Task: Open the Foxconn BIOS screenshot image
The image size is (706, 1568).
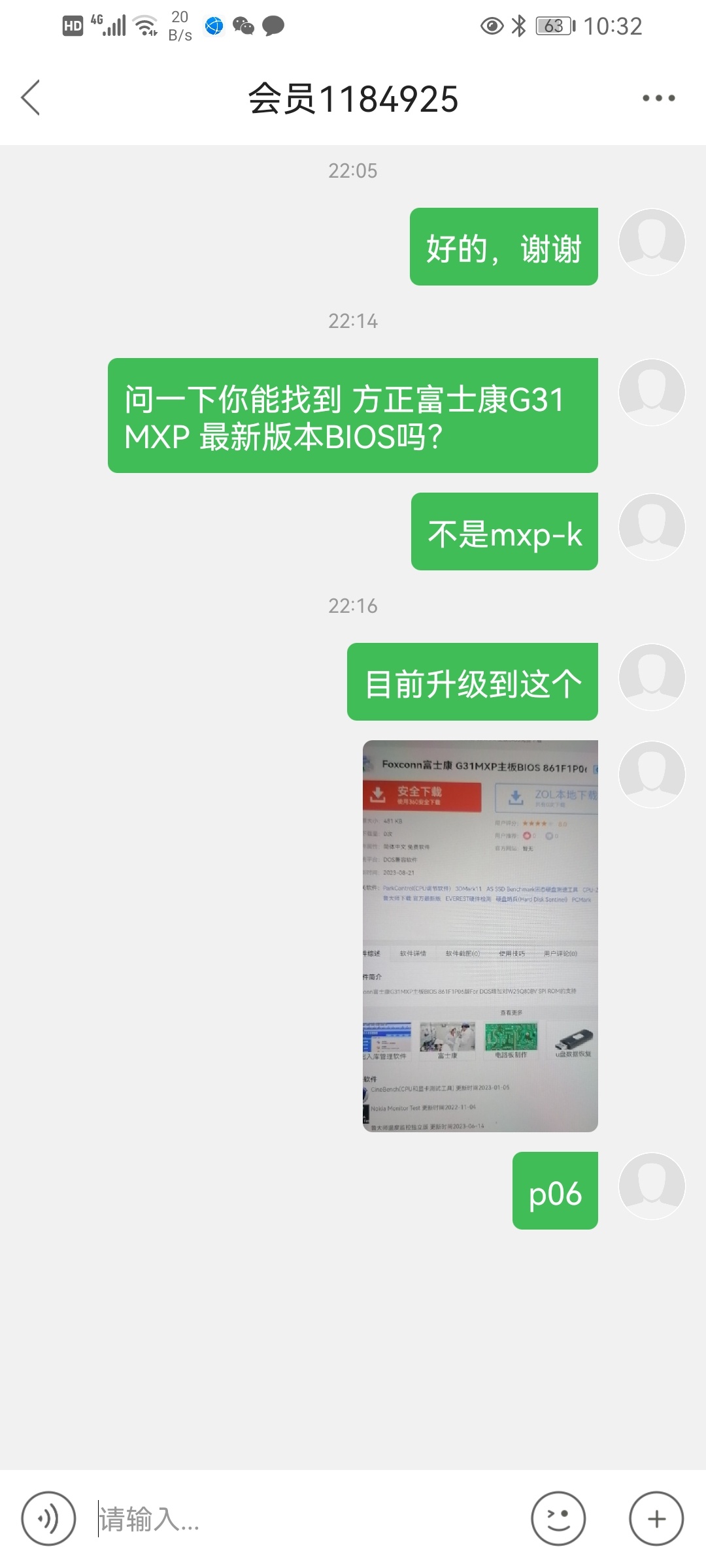Action: (480, 936)
